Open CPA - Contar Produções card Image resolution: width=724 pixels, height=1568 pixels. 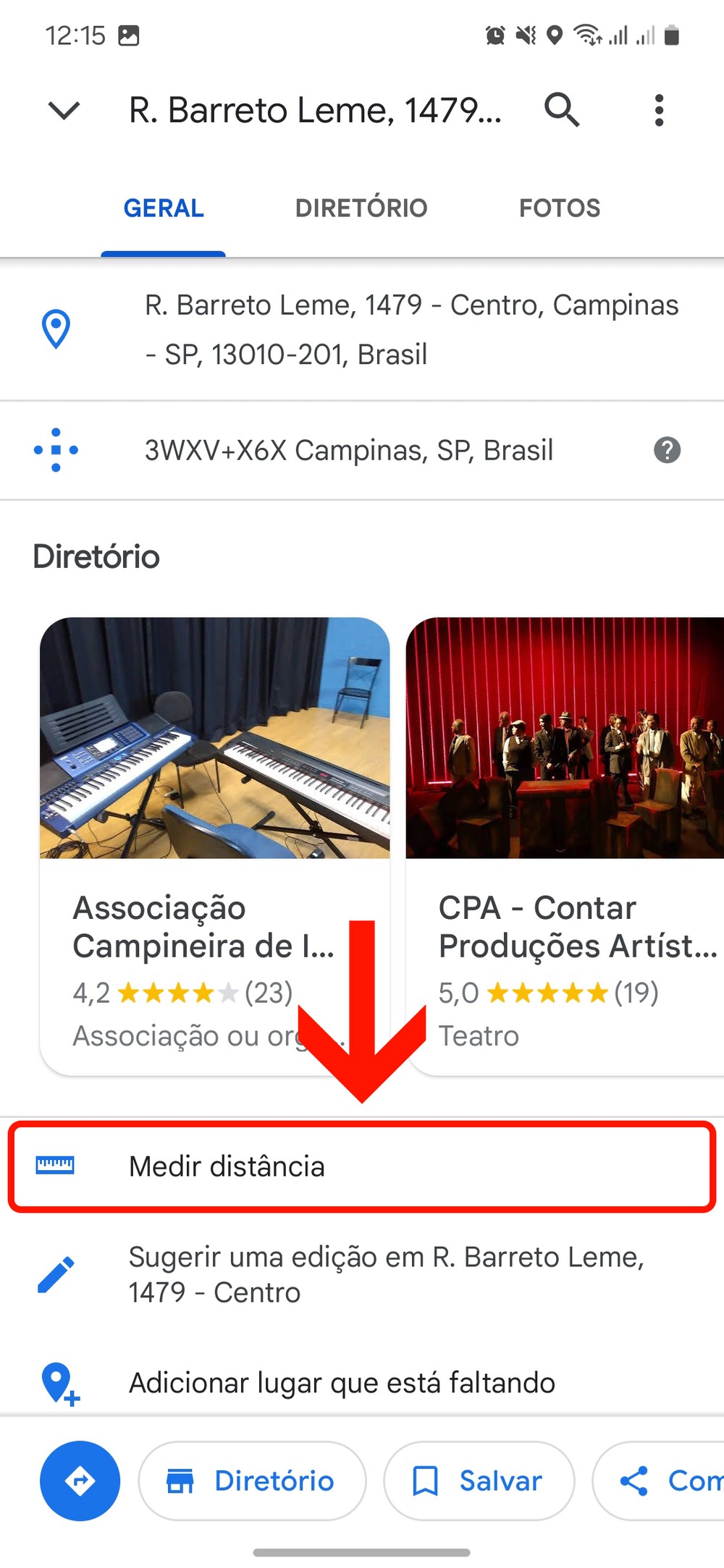click(565, 845)
